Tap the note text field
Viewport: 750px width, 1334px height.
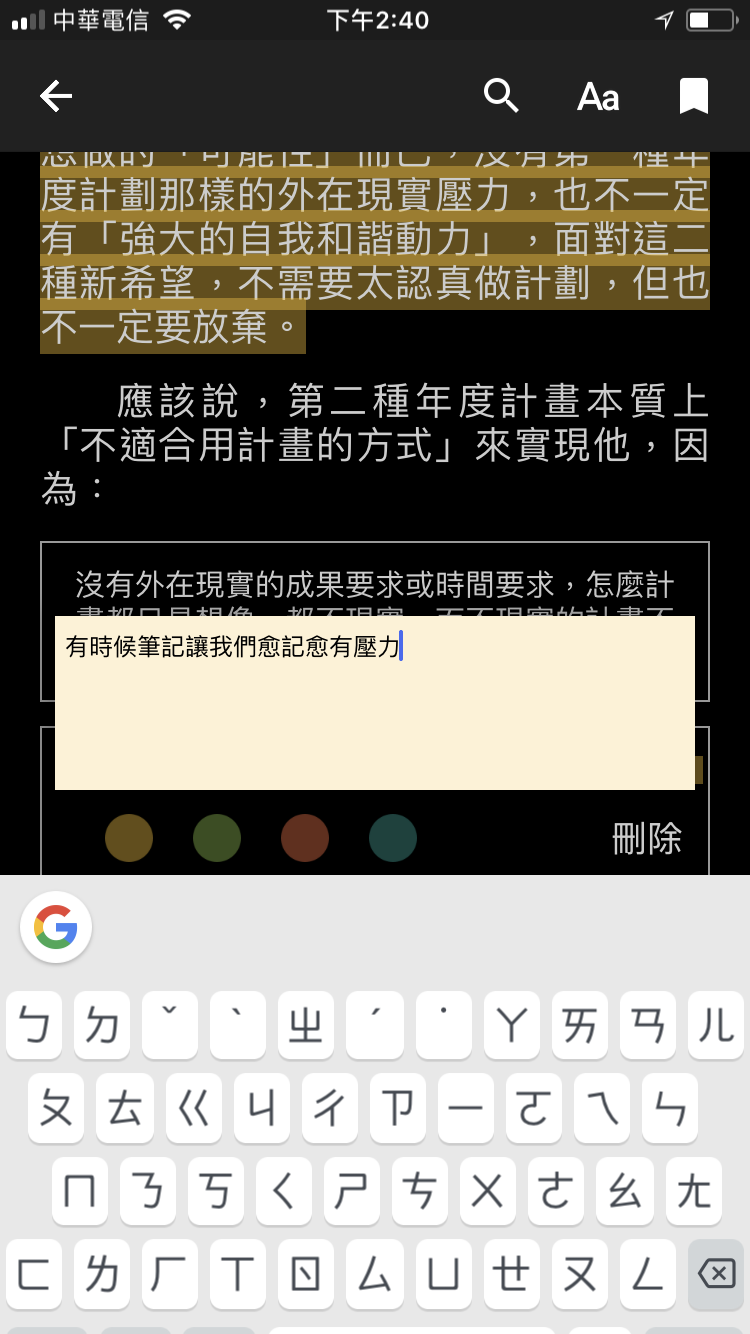(x=375, y=703)
